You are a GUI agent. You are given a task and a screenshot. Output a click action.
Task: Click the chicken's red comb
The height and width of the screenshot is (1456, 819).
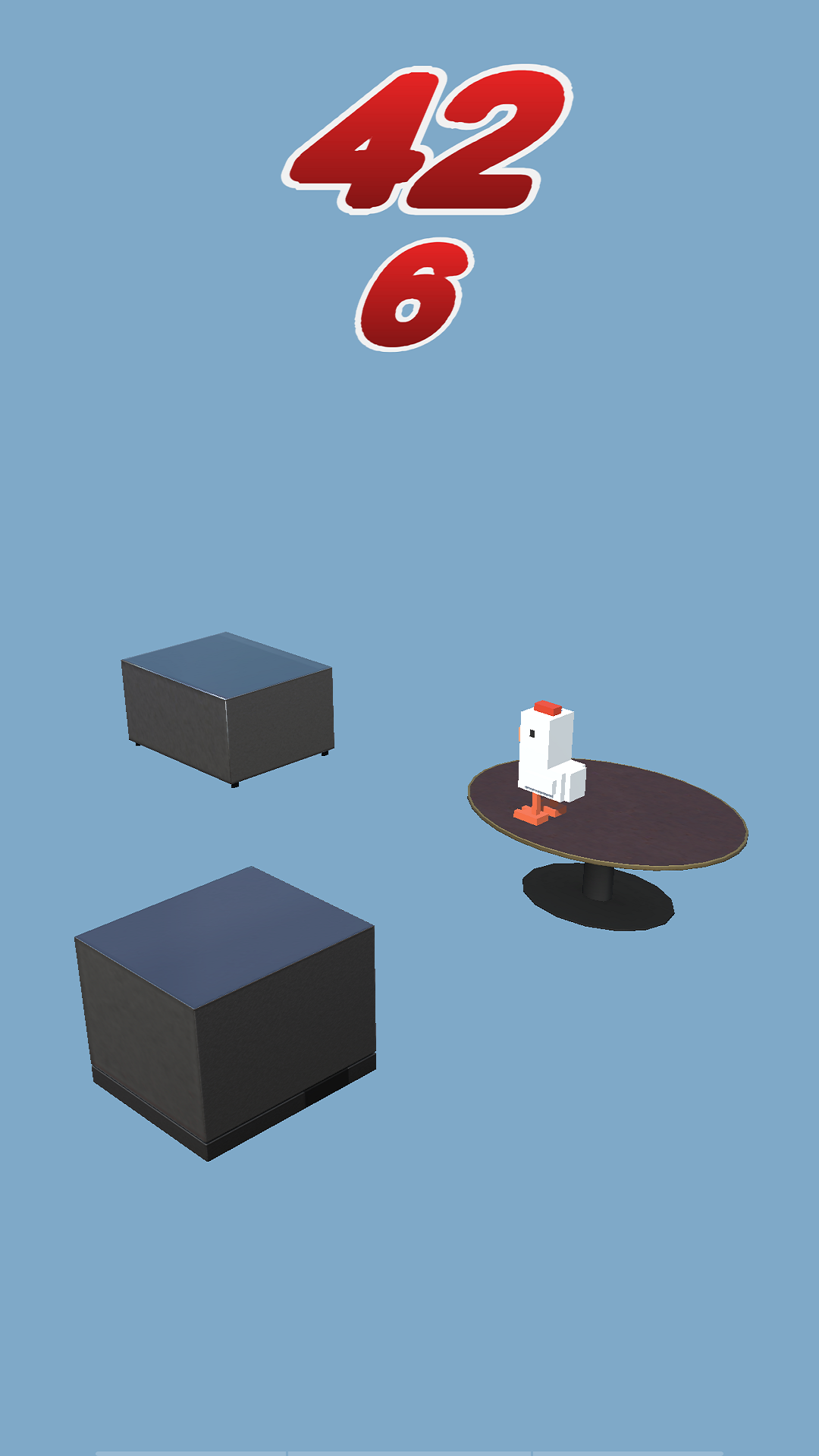click(547, 707)
